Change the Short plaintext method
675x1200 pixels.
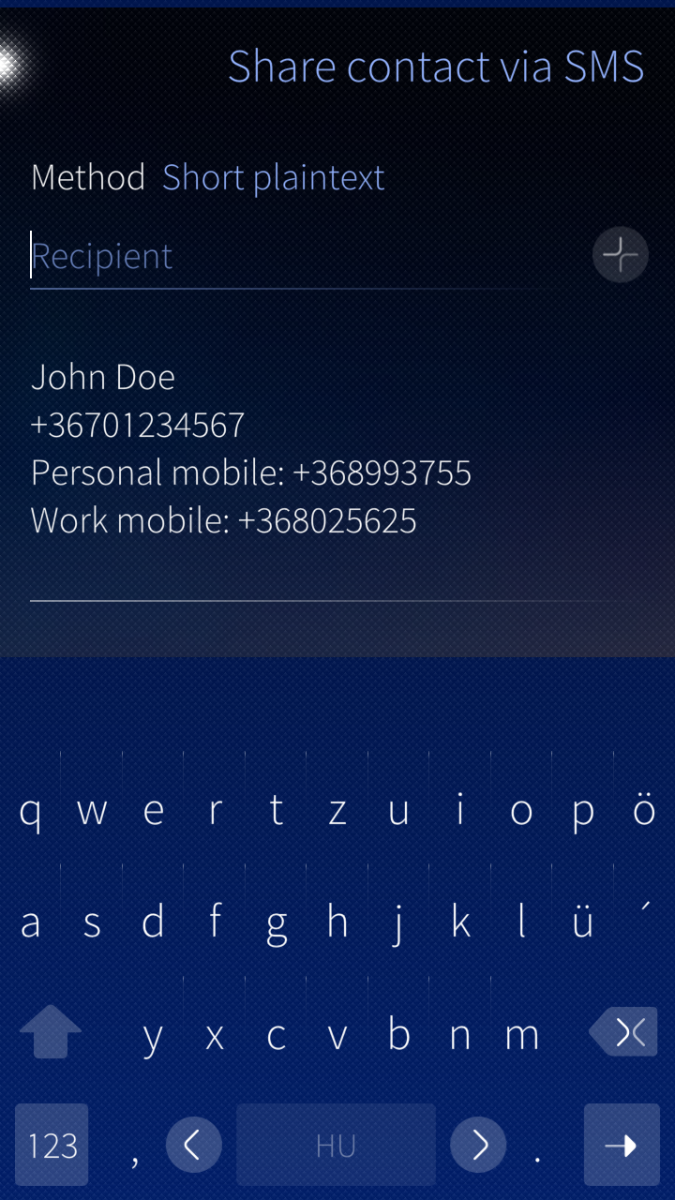click(273, 178)
